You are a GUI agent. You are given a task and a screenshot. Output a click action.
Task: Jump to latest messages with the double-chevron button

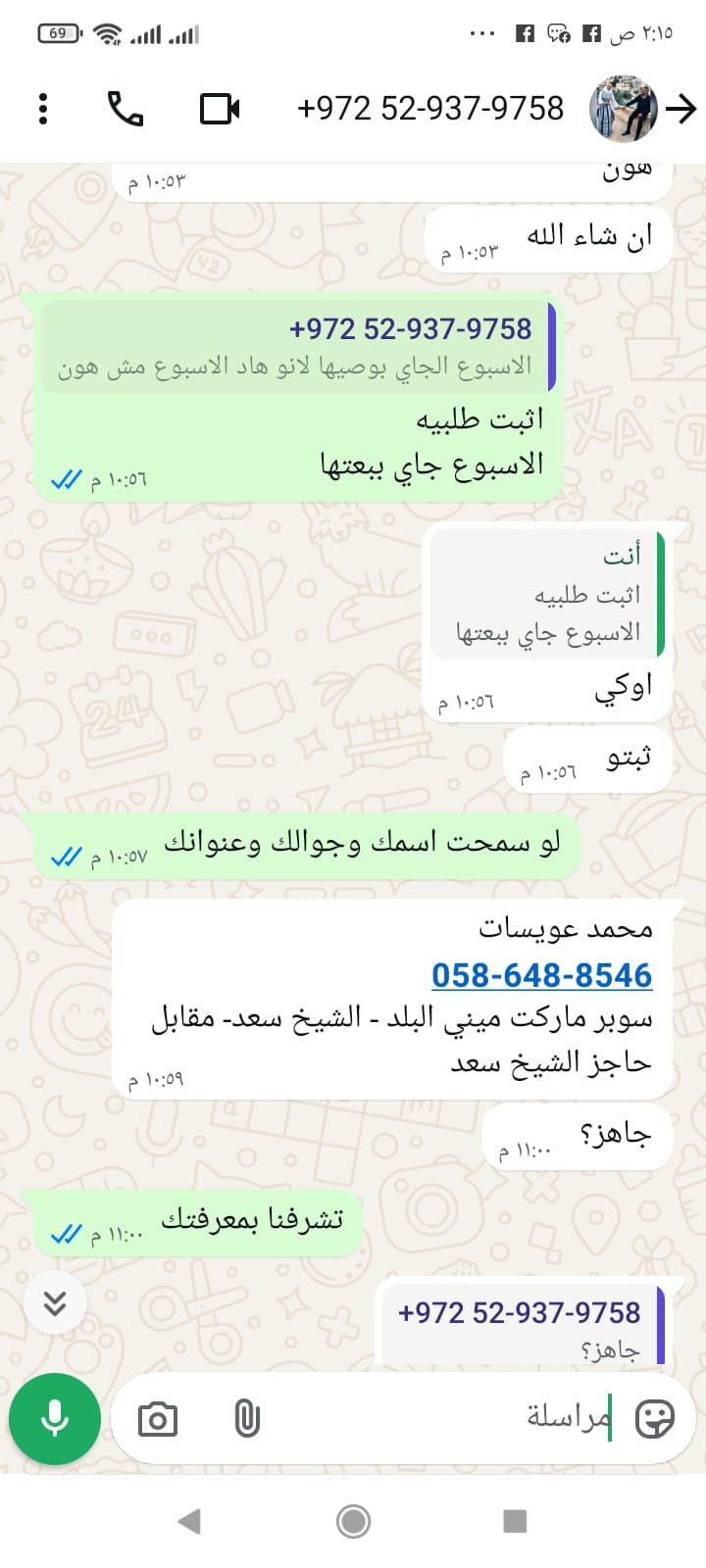click(x=55, y=1302)
